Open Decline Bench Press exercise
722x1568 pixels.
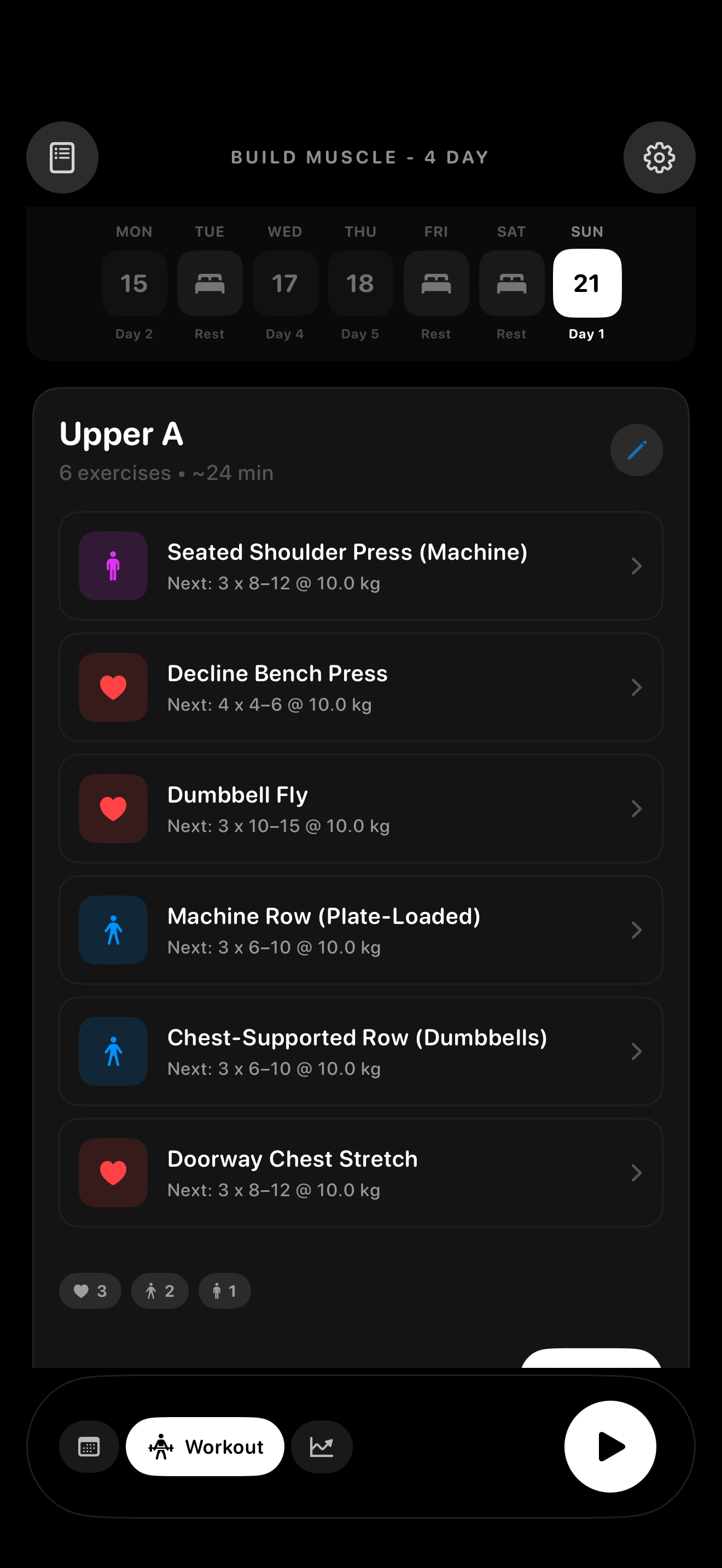click(360, 687)
